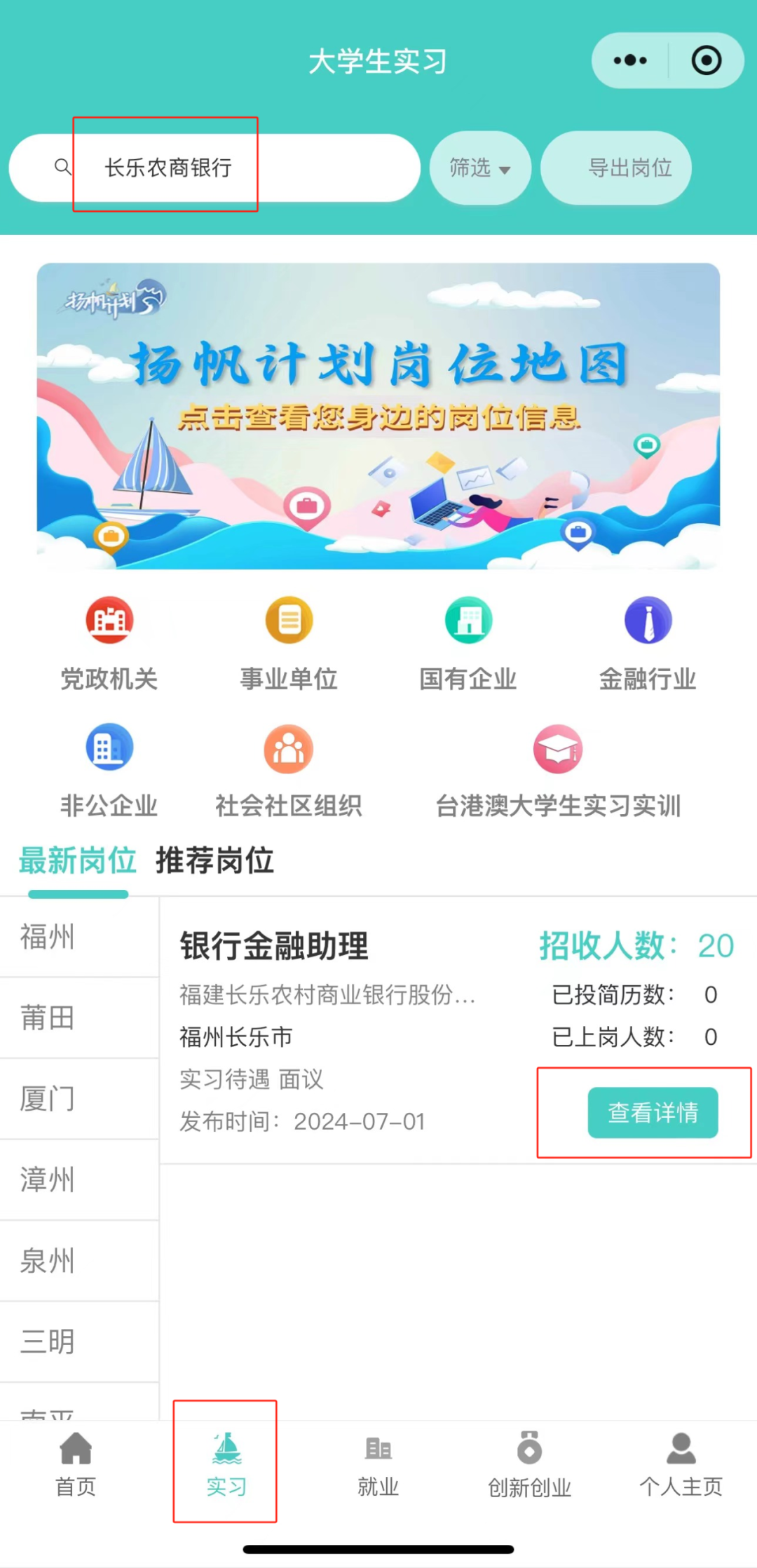
Task: Open 台港澳大学生实习实训 graduation cap icon
Action: [x=558, y=748]
